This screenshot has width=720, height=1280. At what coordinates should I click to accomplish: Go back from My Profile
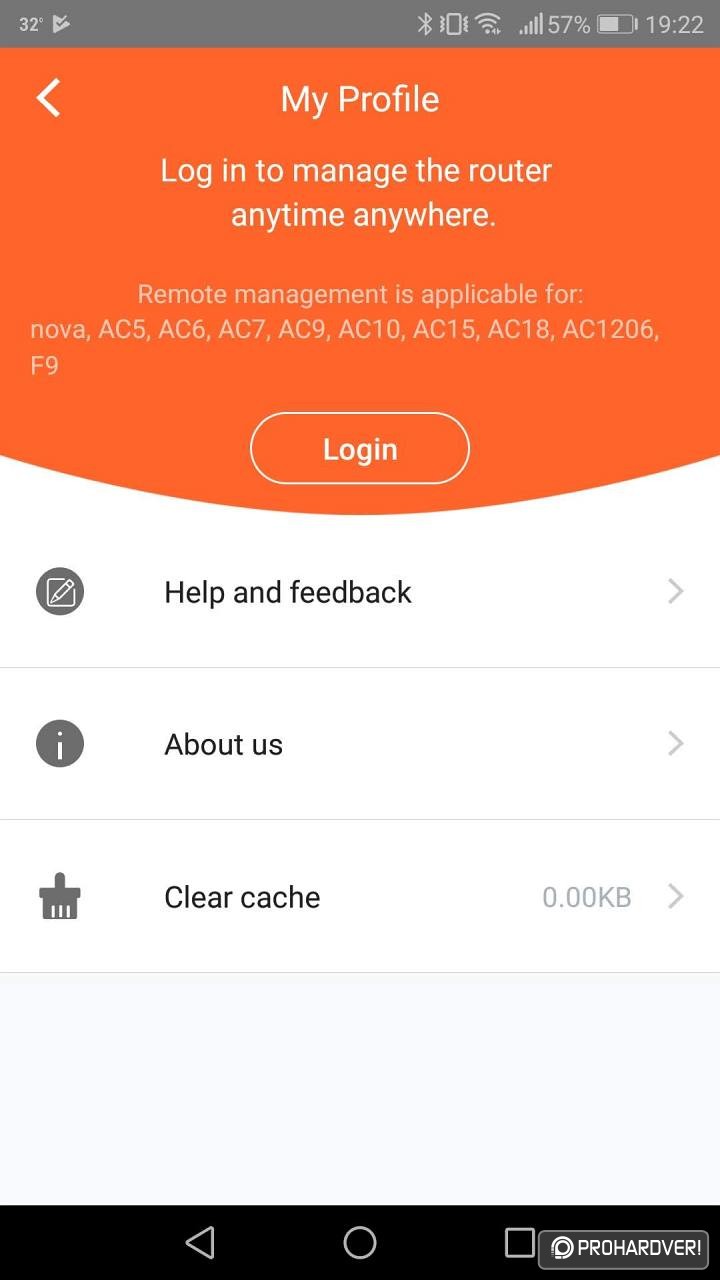coord(48,98)
